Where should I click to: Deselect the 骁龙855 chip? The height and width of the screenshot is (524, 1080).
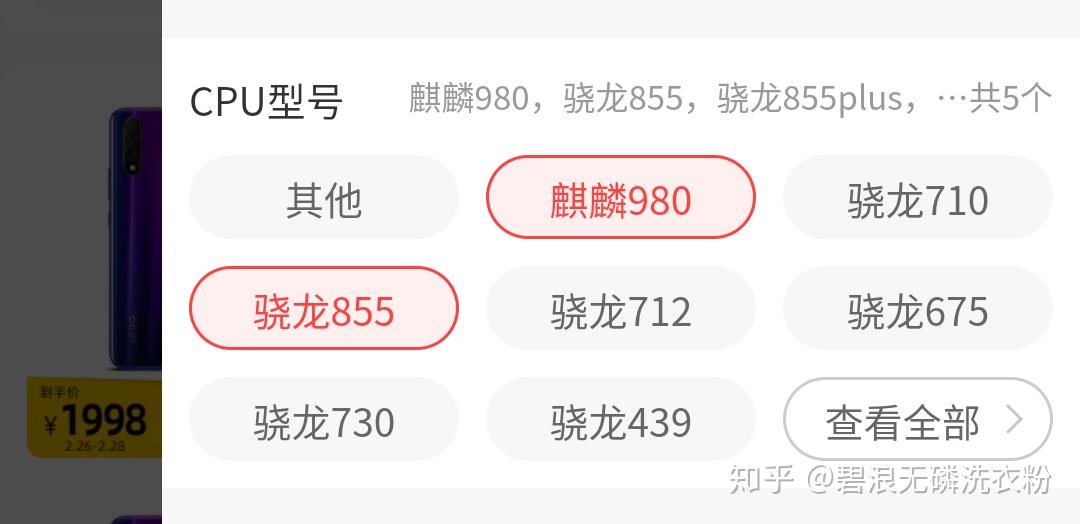pyautogui.click(x=323, y=310)
